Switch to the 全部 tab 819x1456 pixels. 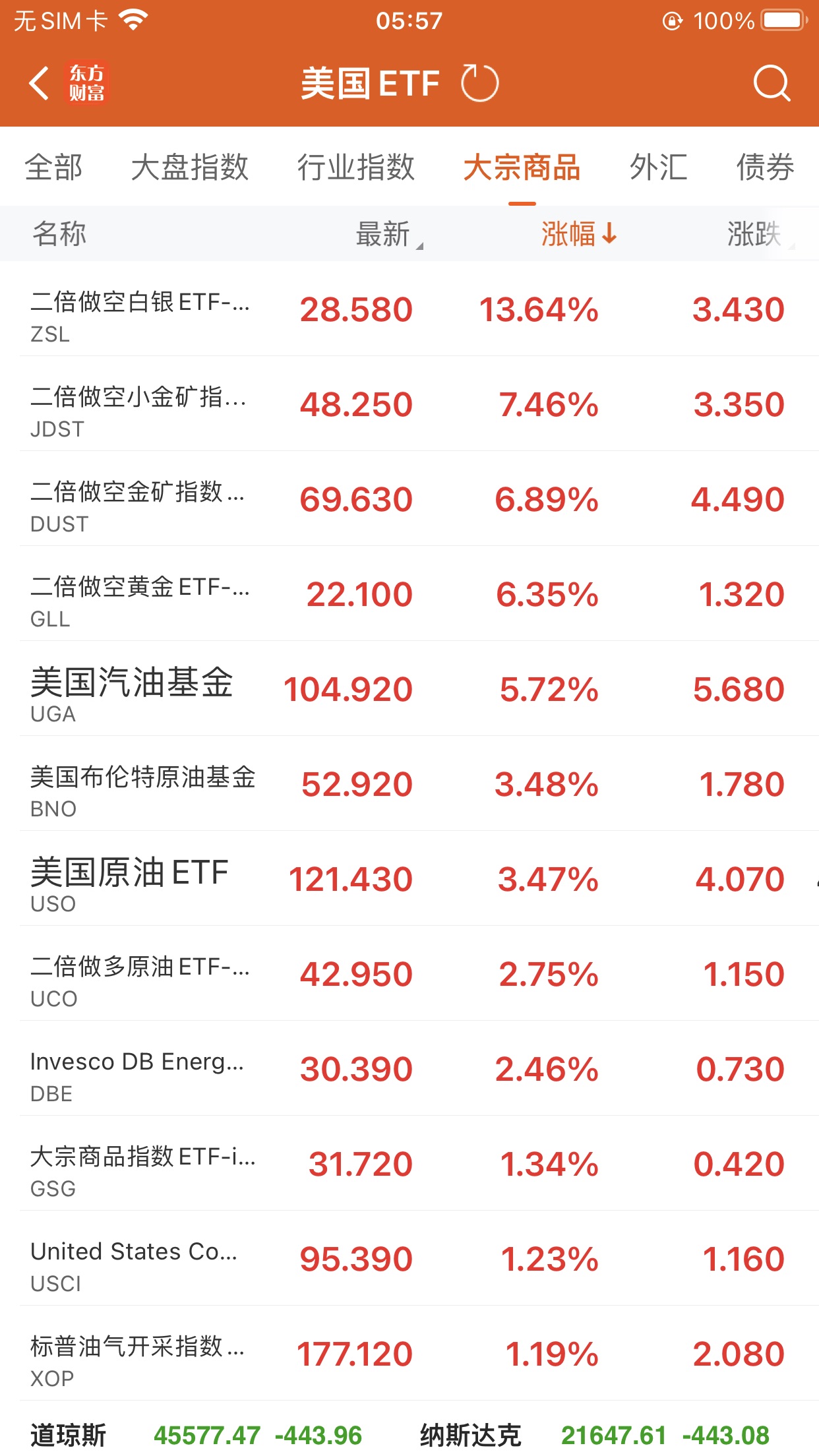tap(53, 167)
